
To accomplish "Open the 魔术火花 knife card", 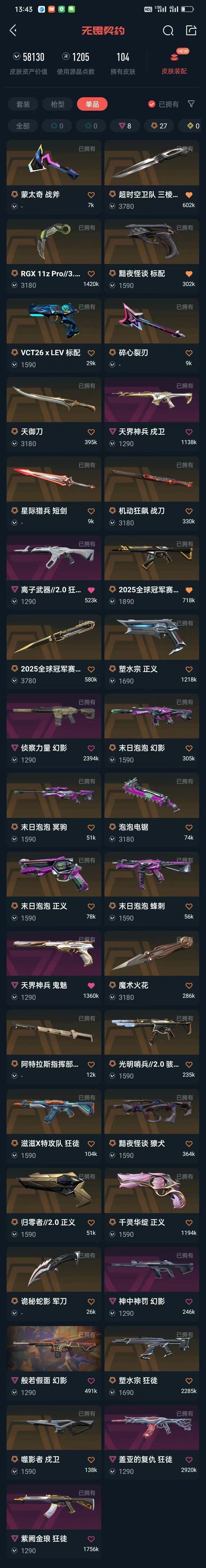I will 152,967.
